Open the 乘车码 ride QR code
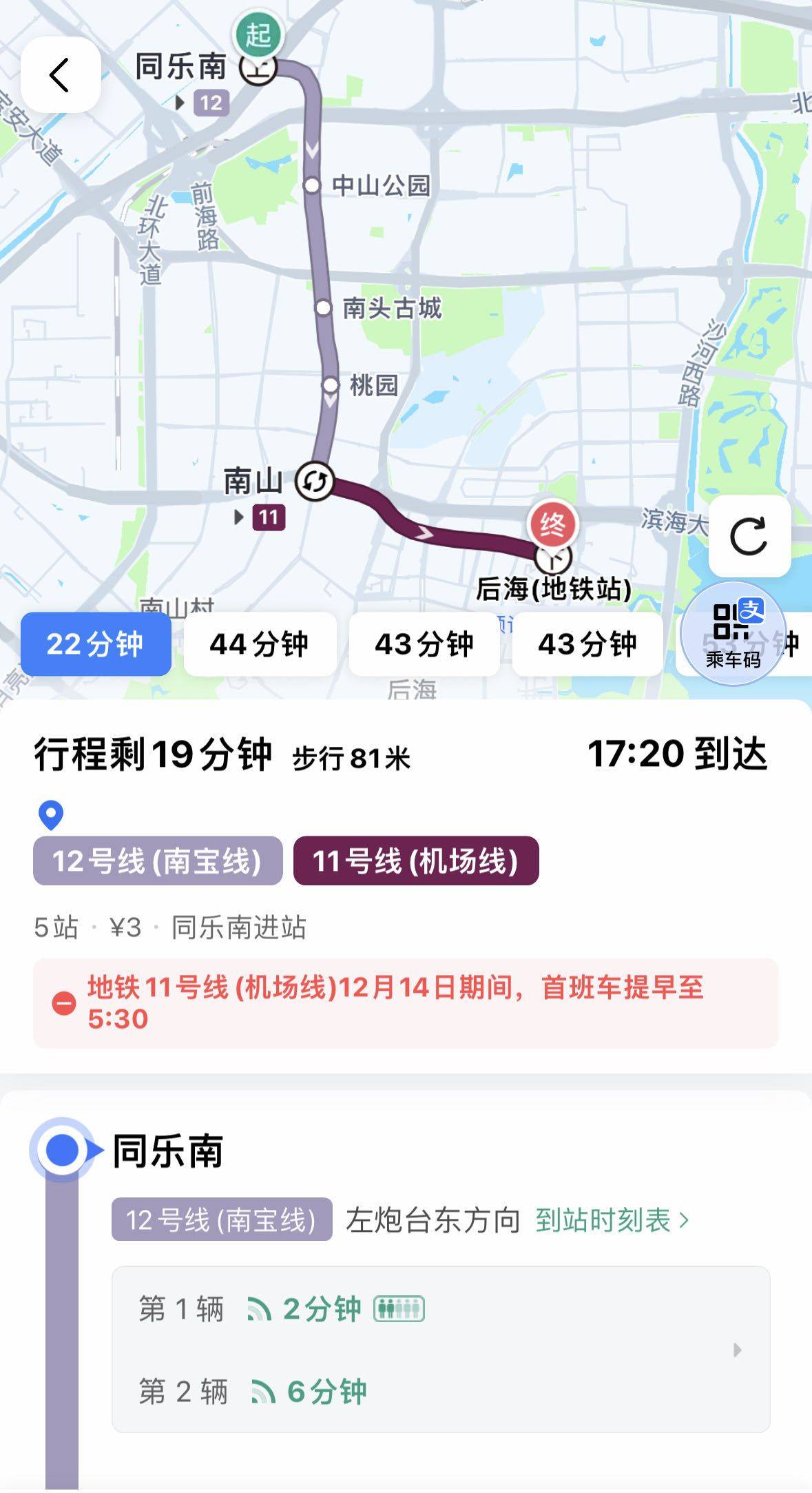 coord(733,633)
